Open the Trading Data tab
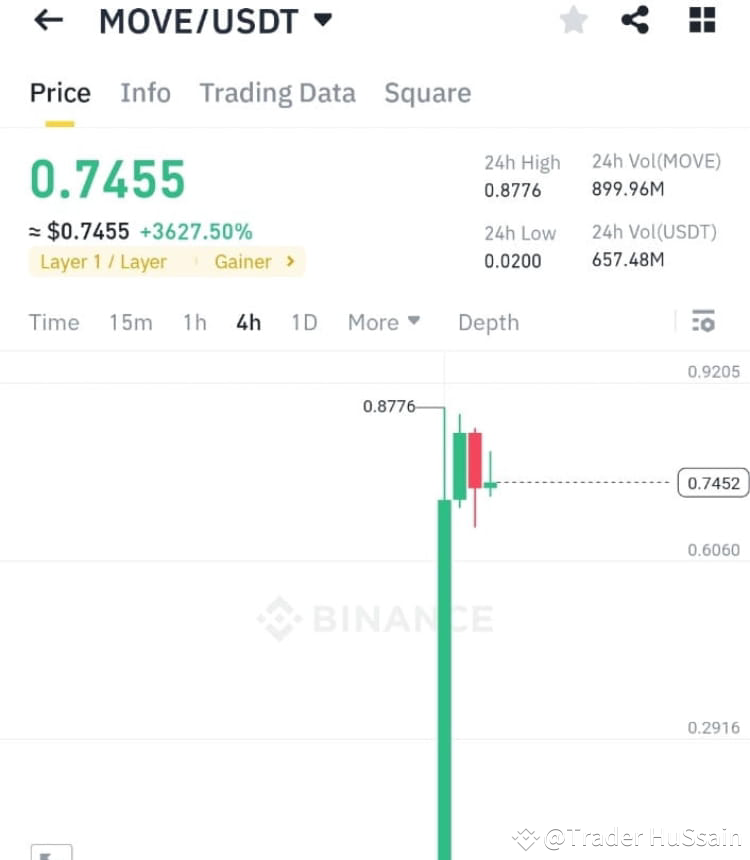This screenshot has width=750, height=860. coord(277,92)
